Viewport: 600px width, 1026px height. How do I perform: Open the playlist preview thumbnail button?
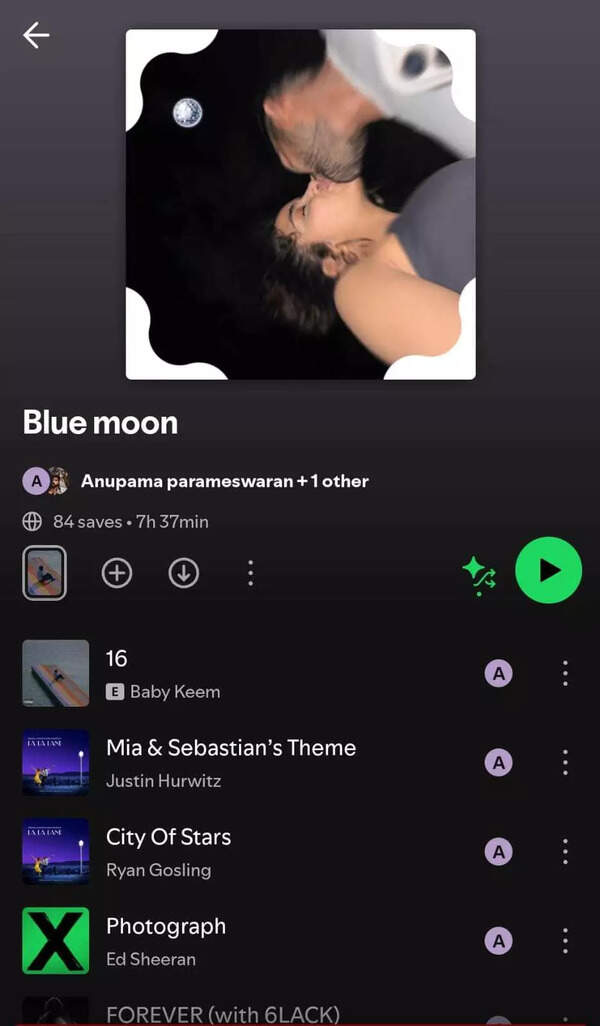point(45,573)
